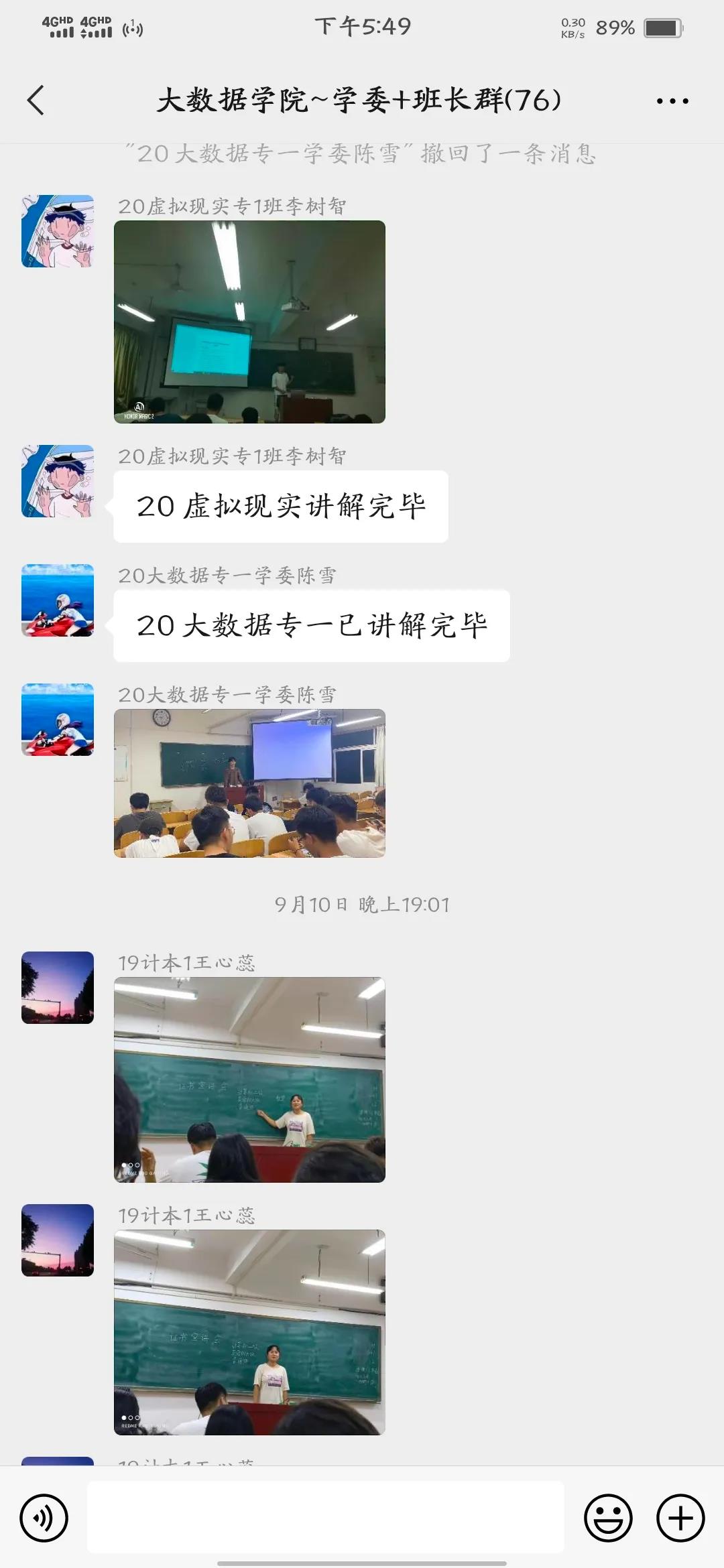Open 李树智's avatar beside the text message
Screen dimensions: 724x1568
point(58,481)
